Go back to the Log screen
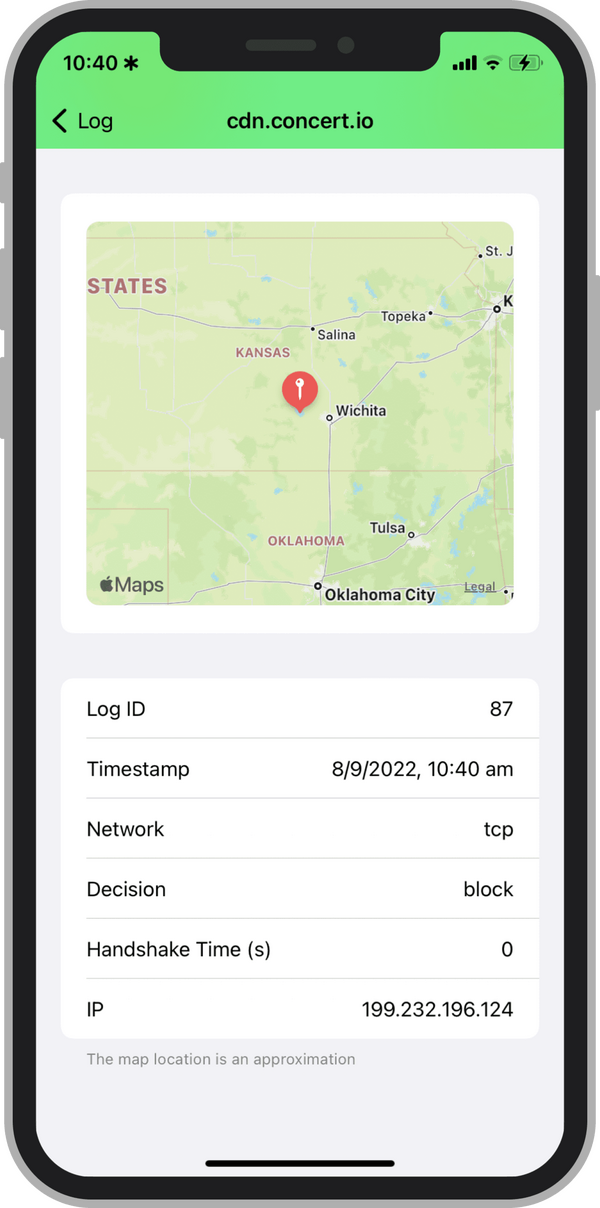 pos(82,121)
